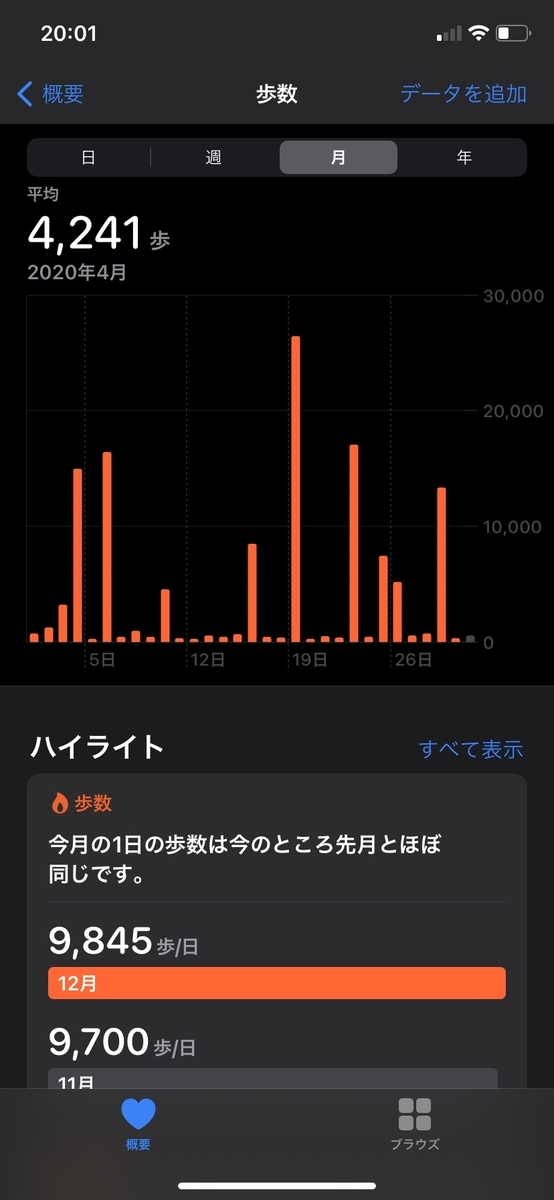Switch to the 週 view
The image size is (554, 1200).
pos(214,157)
